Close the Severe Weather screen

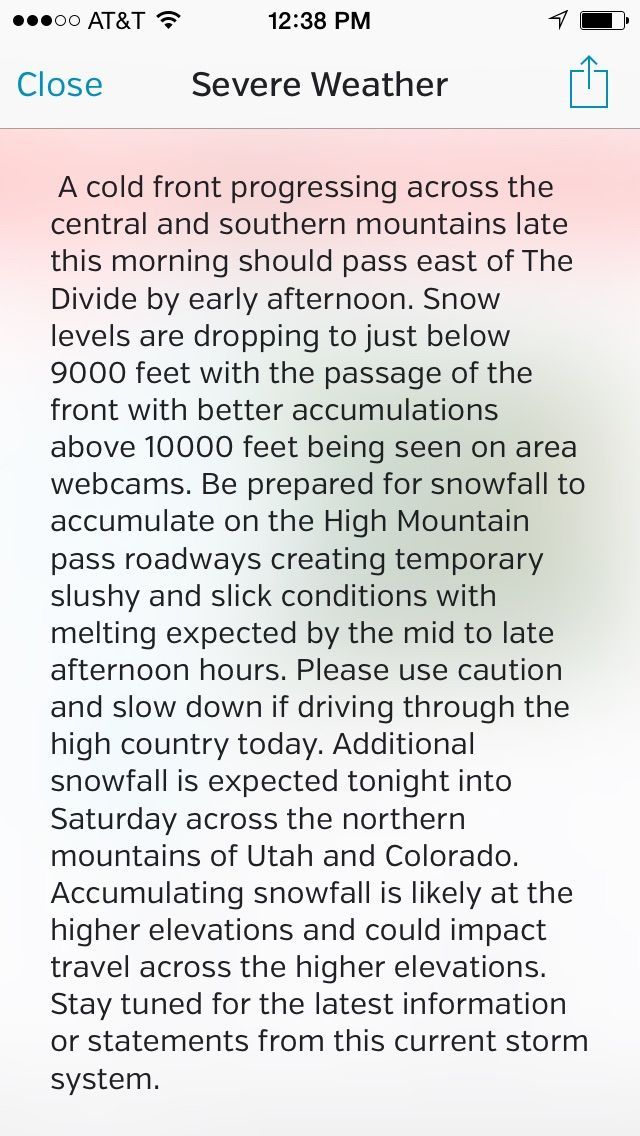point(60,85)
